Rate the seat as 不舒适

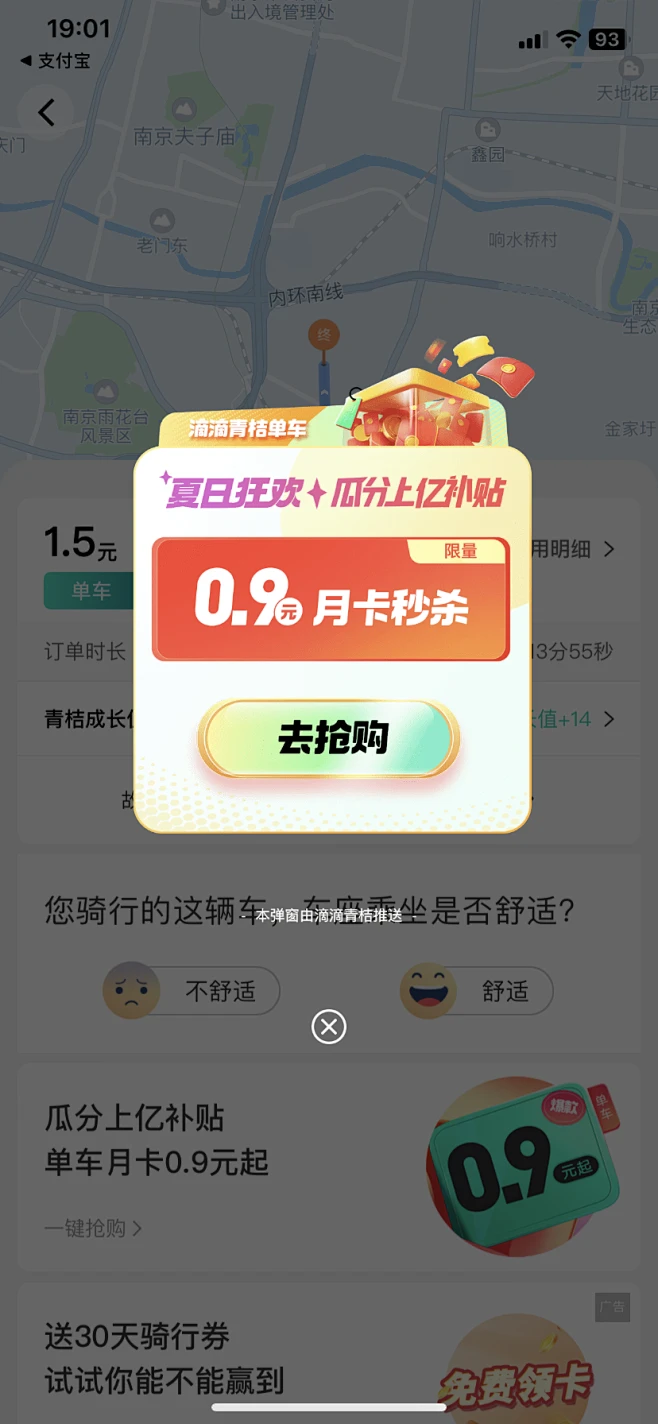(x=193, y=991)
